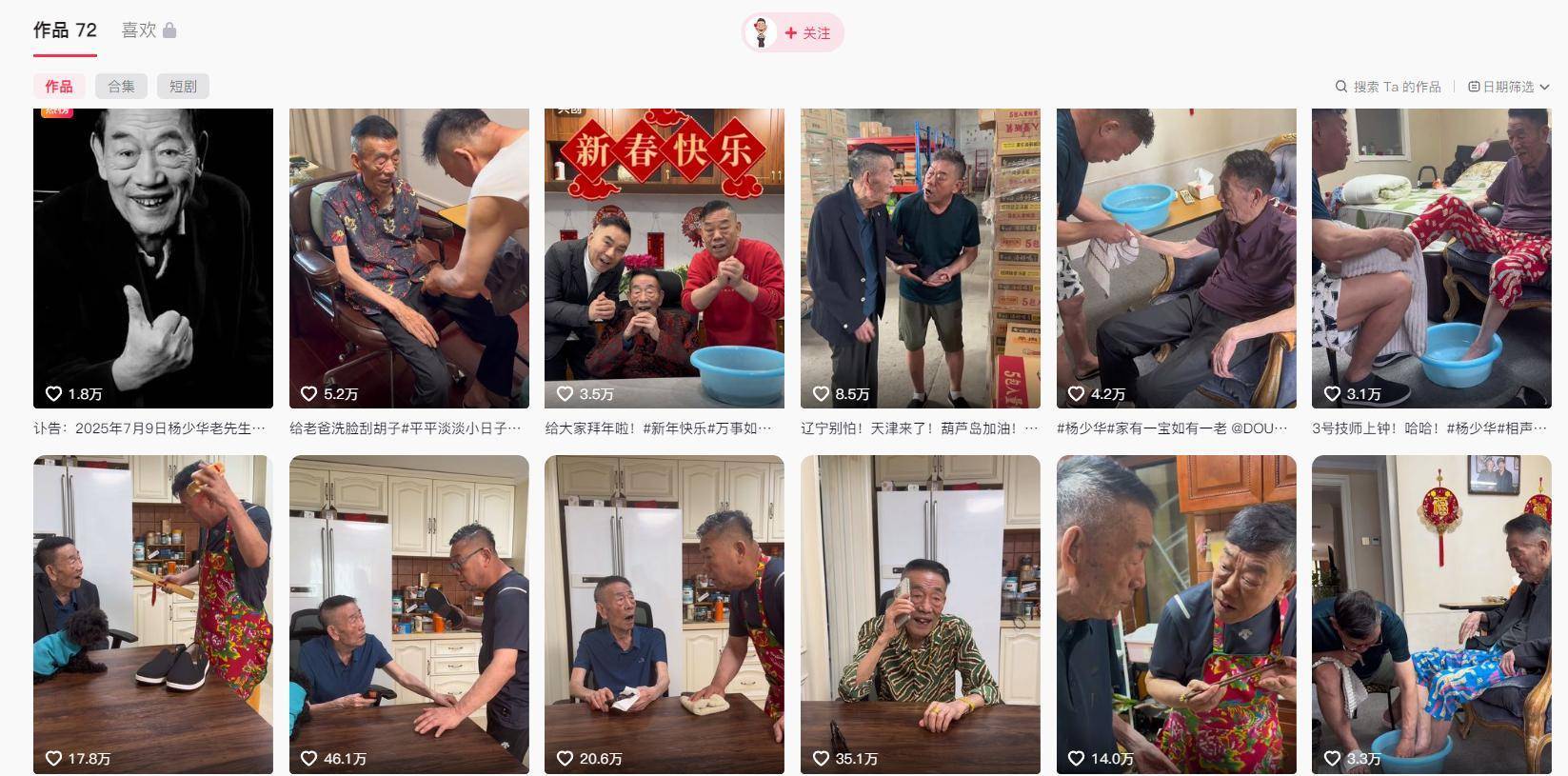The height and width of the screenshot is (776, 1568).
Task: Select the 作品 72 tab
Action: (65, 30)
